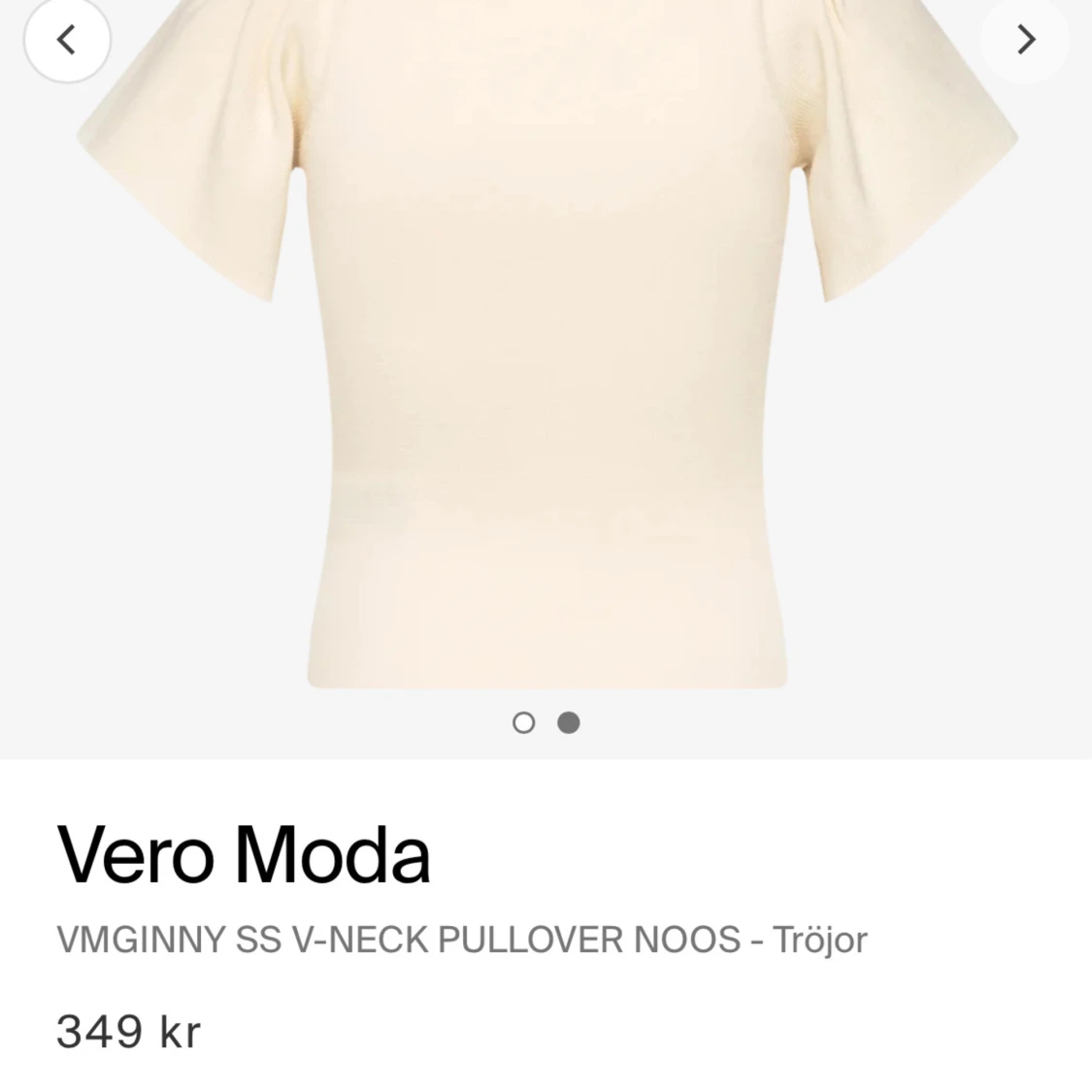This screenshot has width=1092, height=1092.
Task: Go to the previous product image
Action: (x=67, y=40)
